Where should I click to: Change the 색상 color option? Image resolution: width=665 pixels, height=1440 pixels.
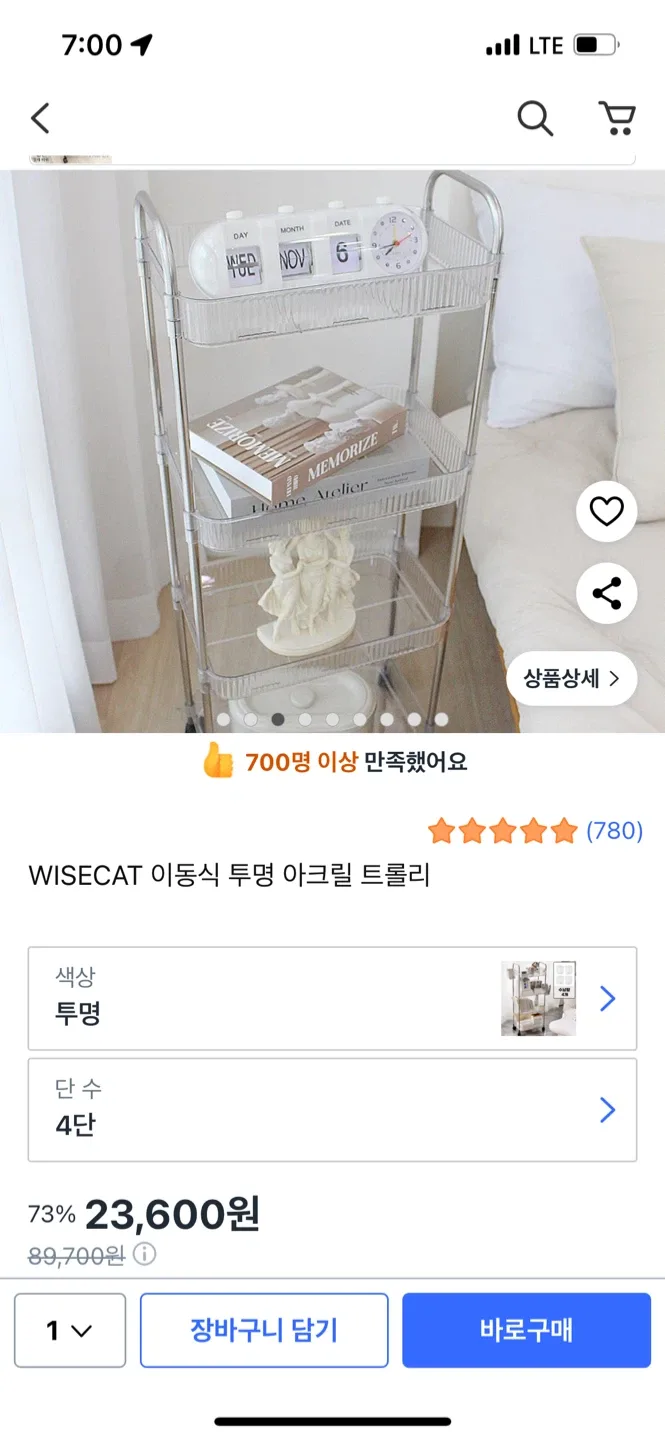point(332,998)
